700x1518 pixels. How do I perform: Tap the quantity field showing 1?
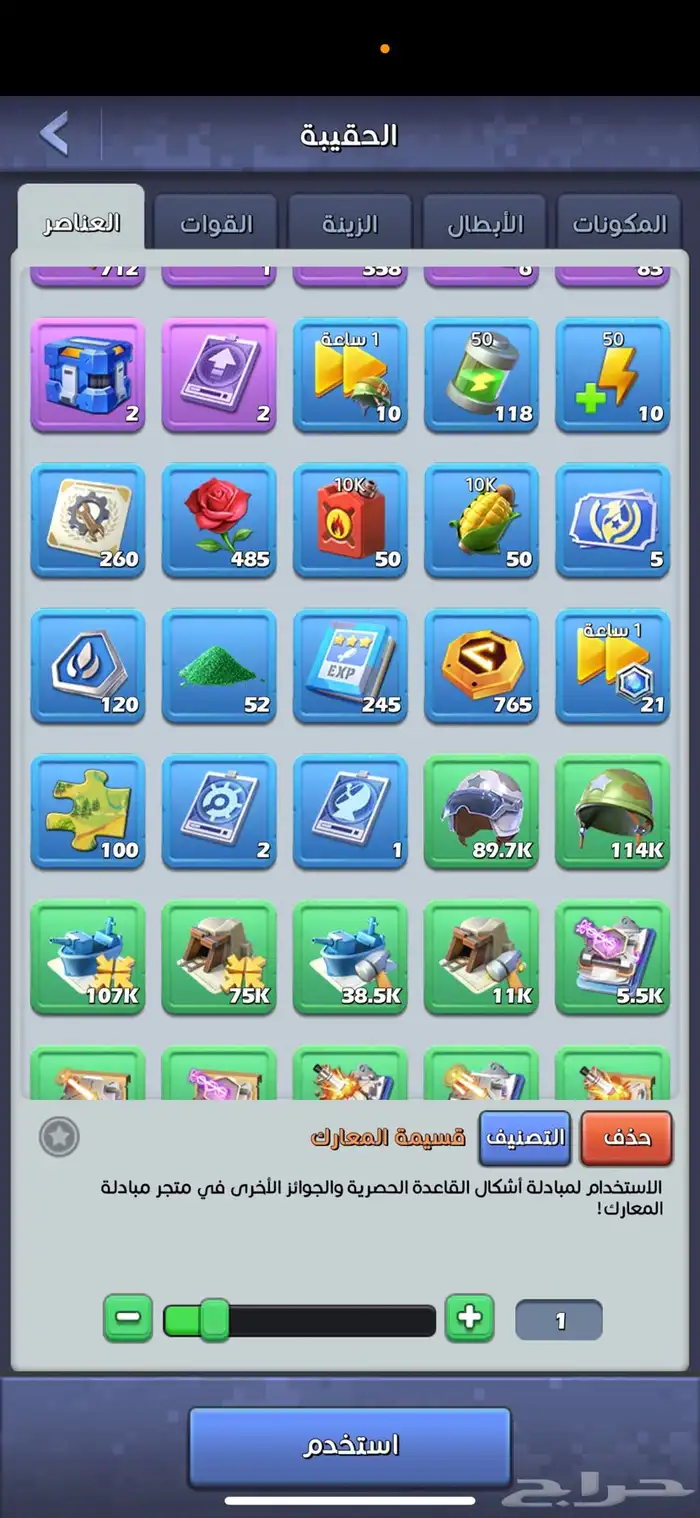pos(559,1320)
